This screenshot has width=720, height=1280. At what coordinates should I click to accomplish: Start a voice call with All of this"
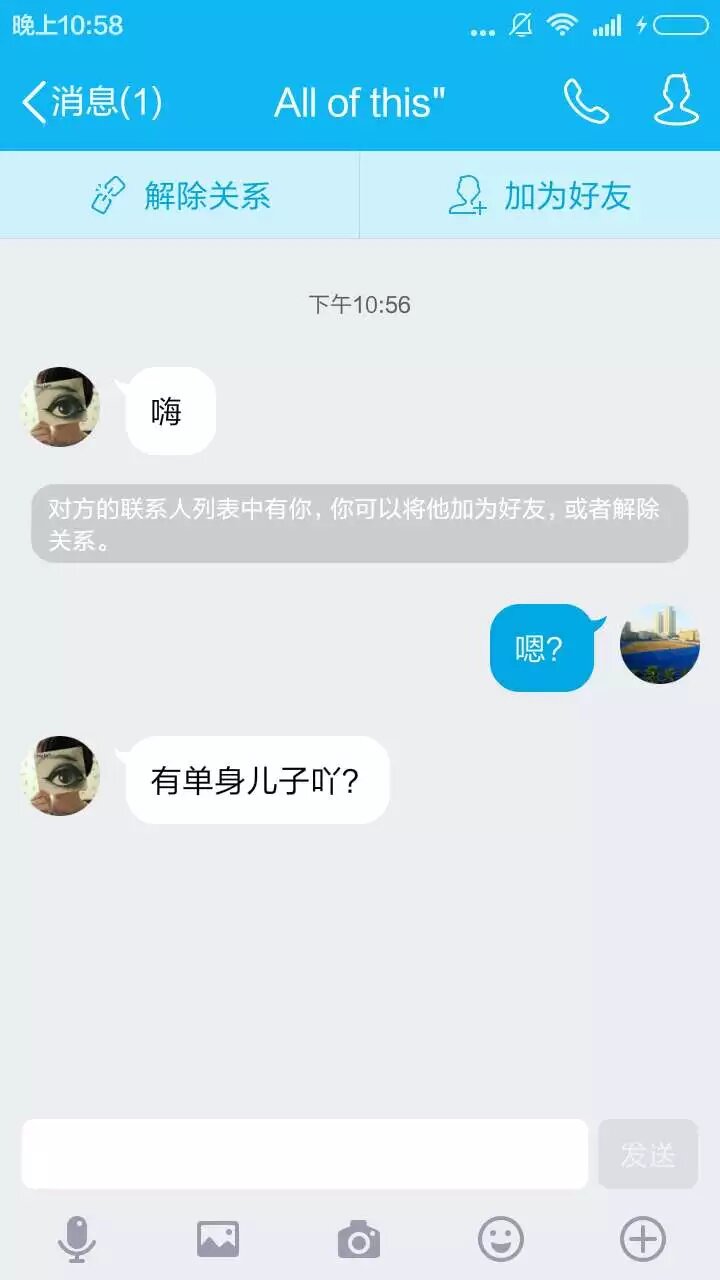tap(586, 101)
